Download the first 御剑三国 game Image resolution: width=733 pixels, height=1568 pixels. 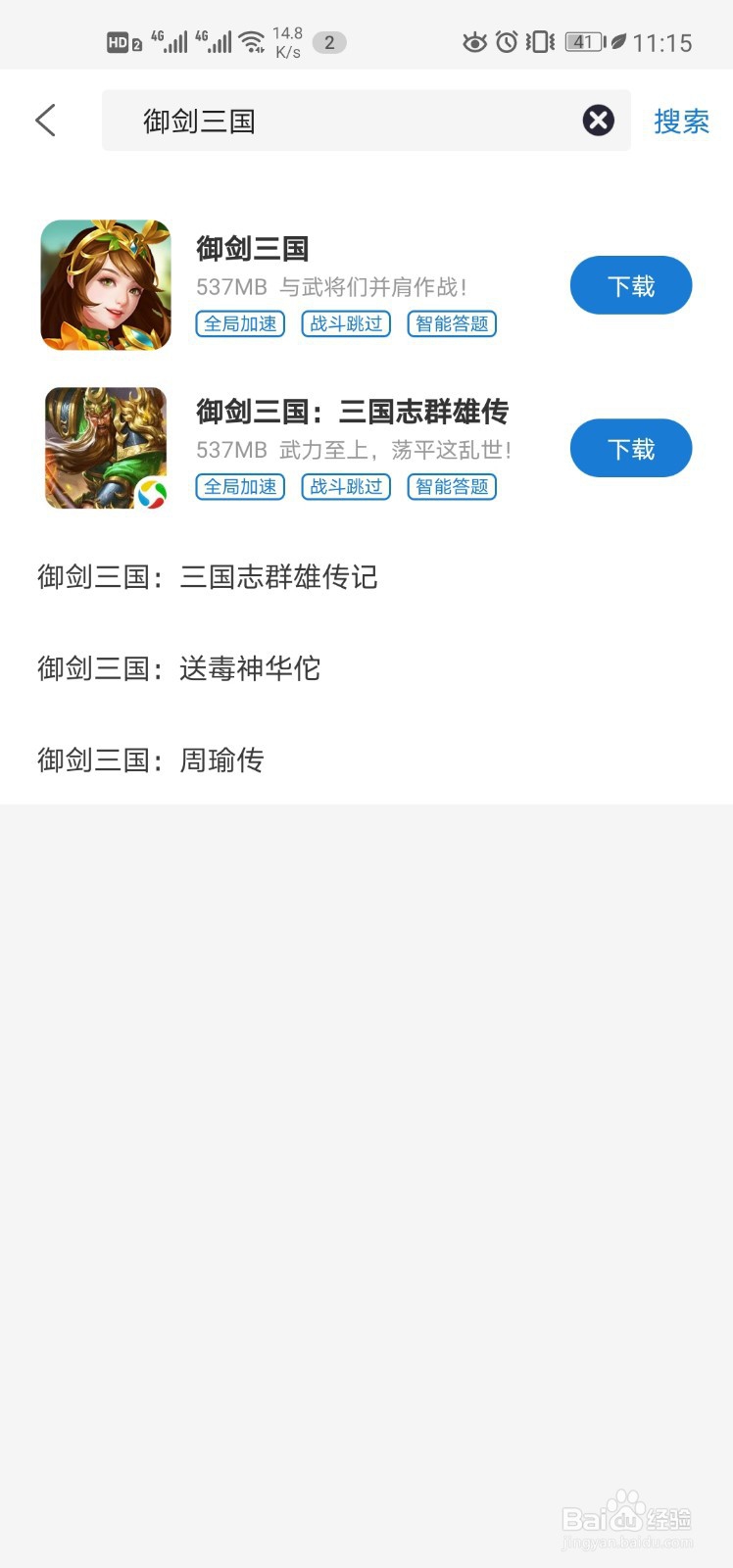630,285
